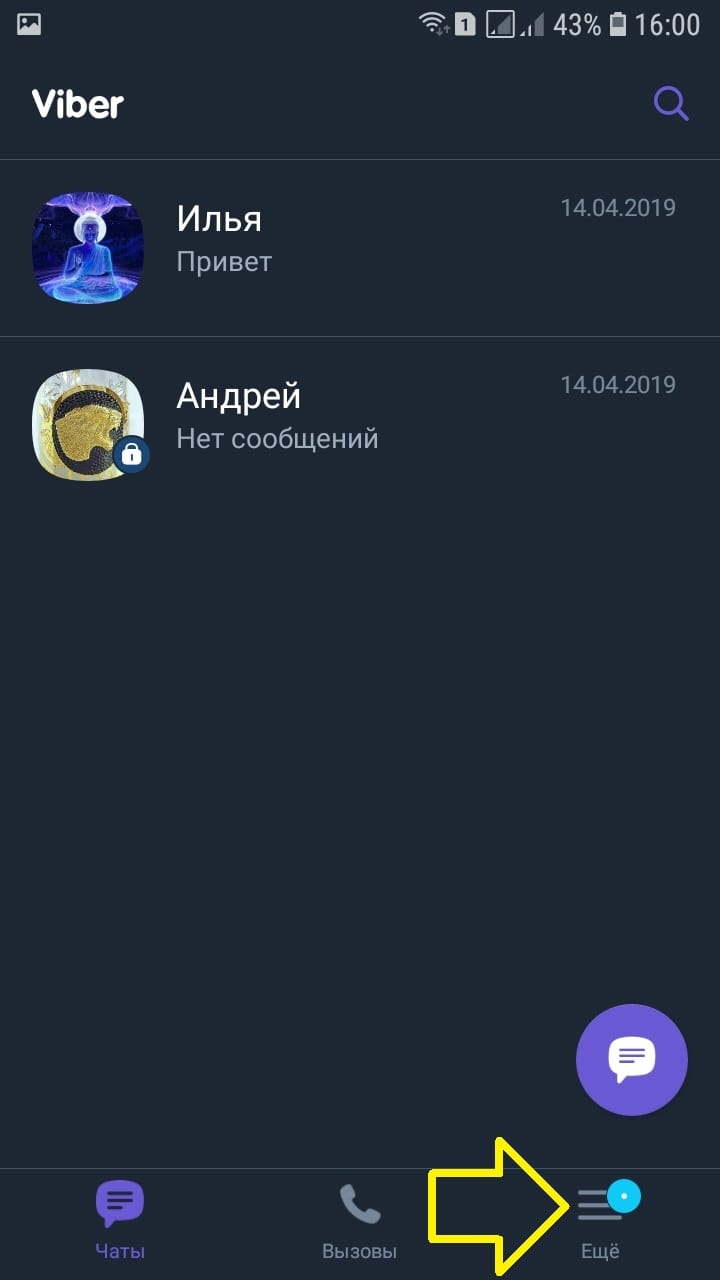Tap the Viber title label
This screenshot has width=720, height=1280.
78,102
